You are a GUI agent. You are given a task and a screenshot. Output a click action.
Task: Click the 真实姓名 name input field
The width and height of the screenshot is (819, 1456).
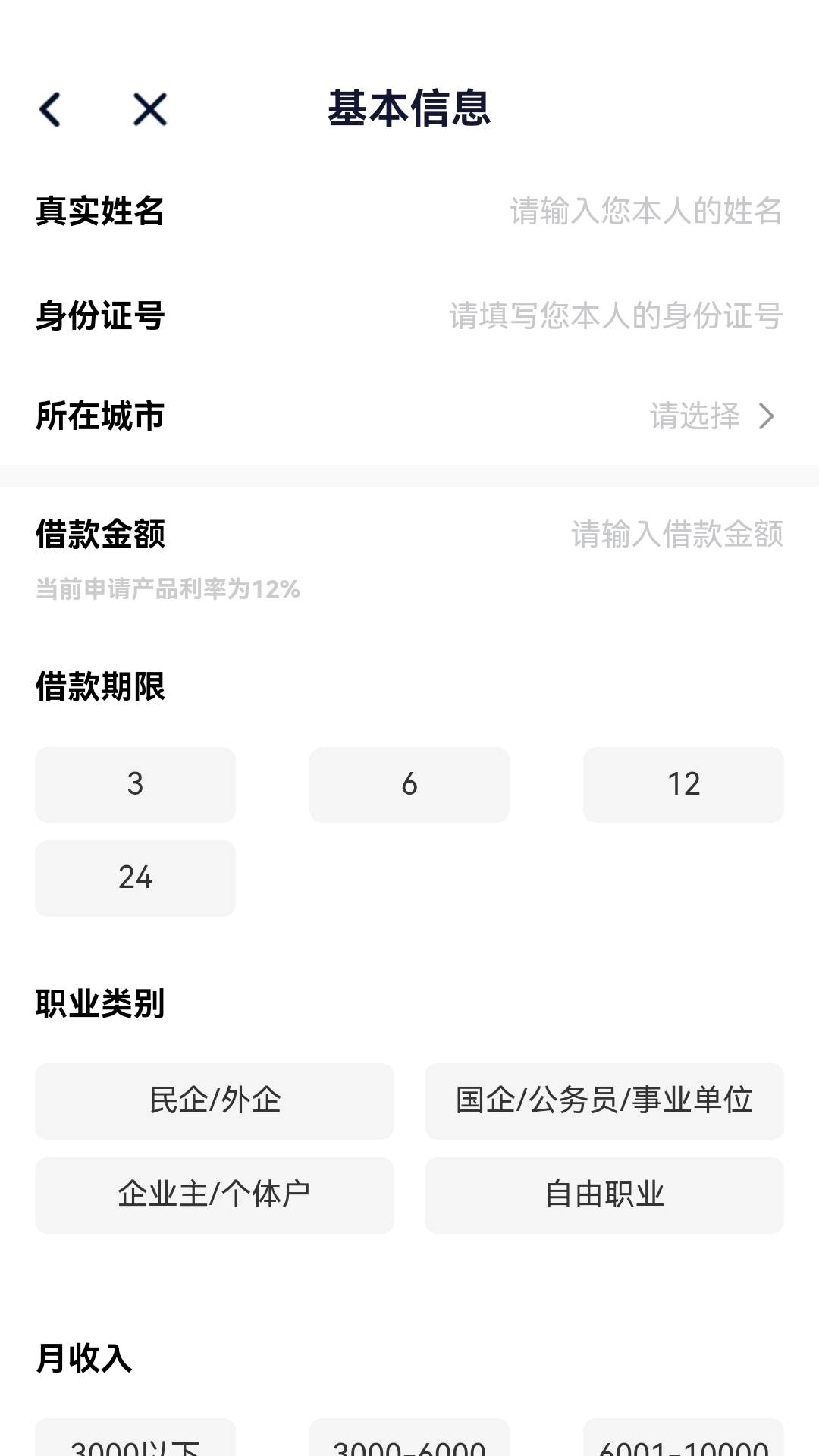click(x=645, y=213)
